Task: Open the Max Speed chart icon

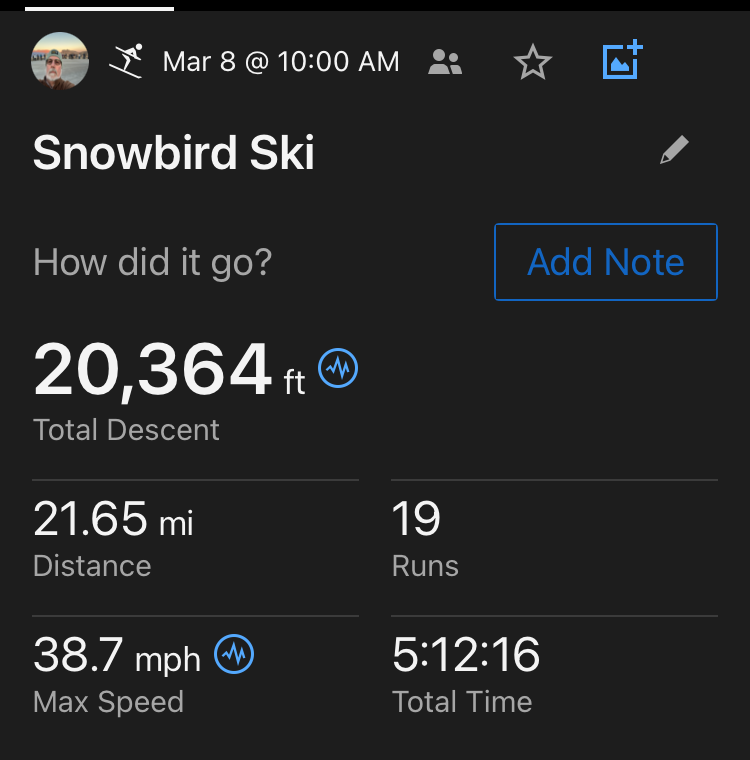Action: click(233, 655)
